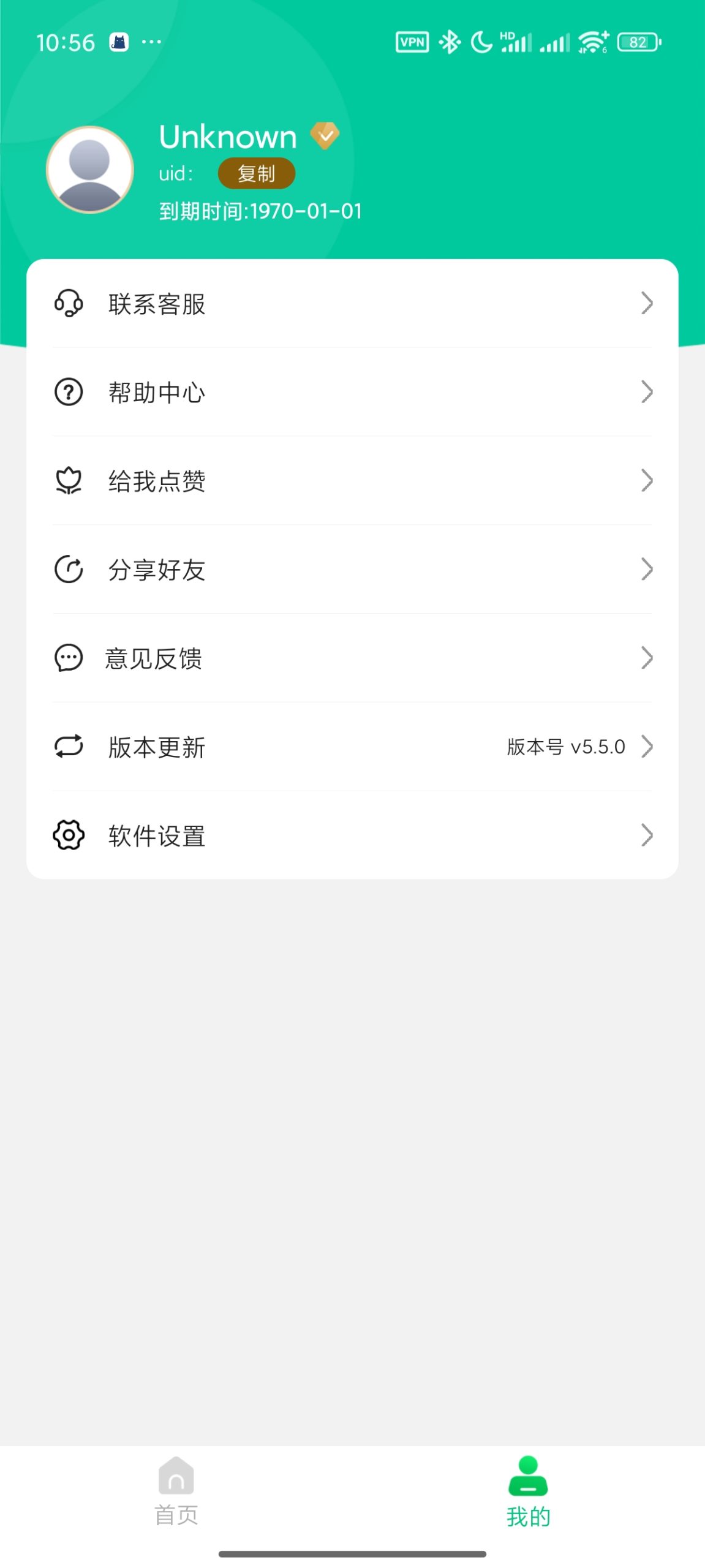705x1568 pixels.
Task: Select the 给我点赞 thumbs-up icon
Action: pos(68,481)
